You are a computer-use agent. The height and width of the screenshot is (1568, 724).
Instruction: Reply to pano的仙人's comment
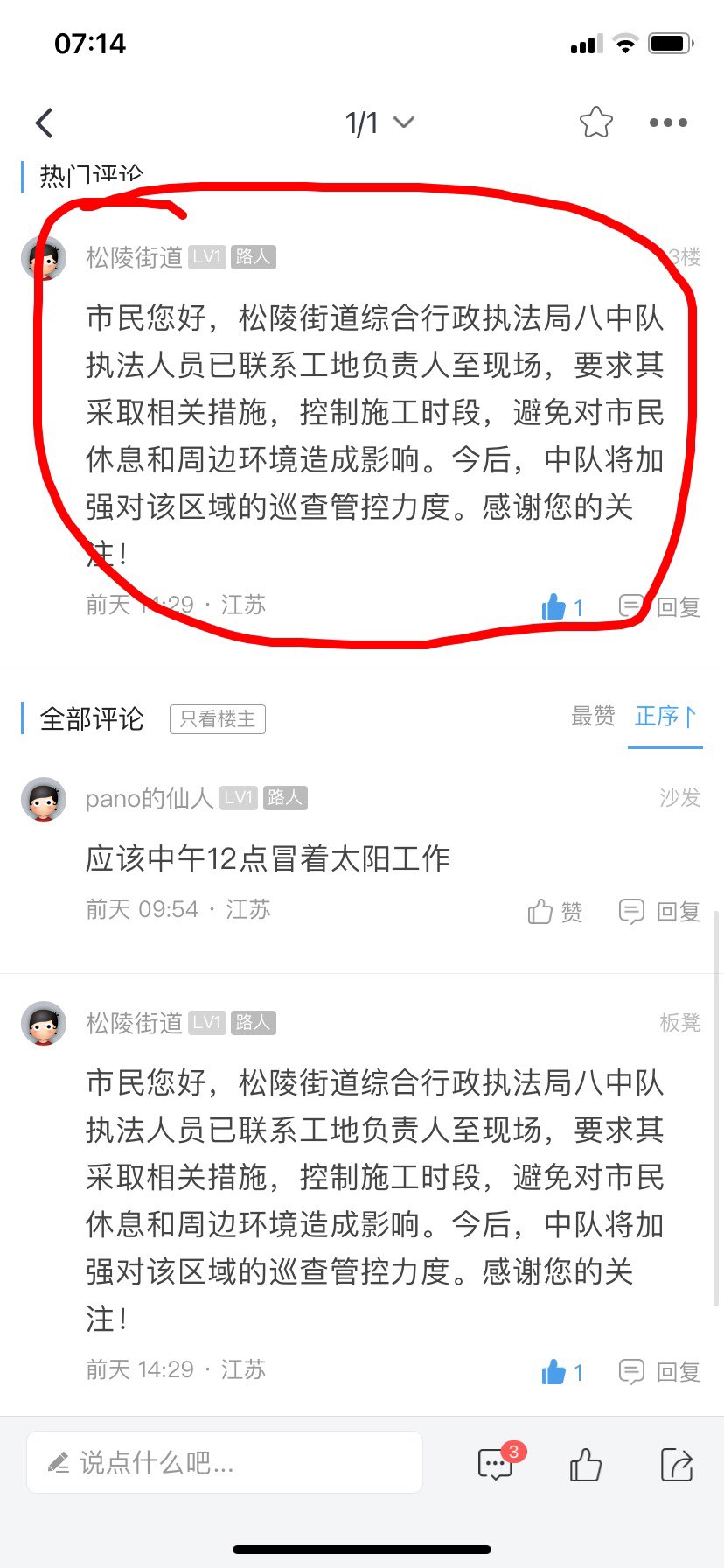pos(661,912)
